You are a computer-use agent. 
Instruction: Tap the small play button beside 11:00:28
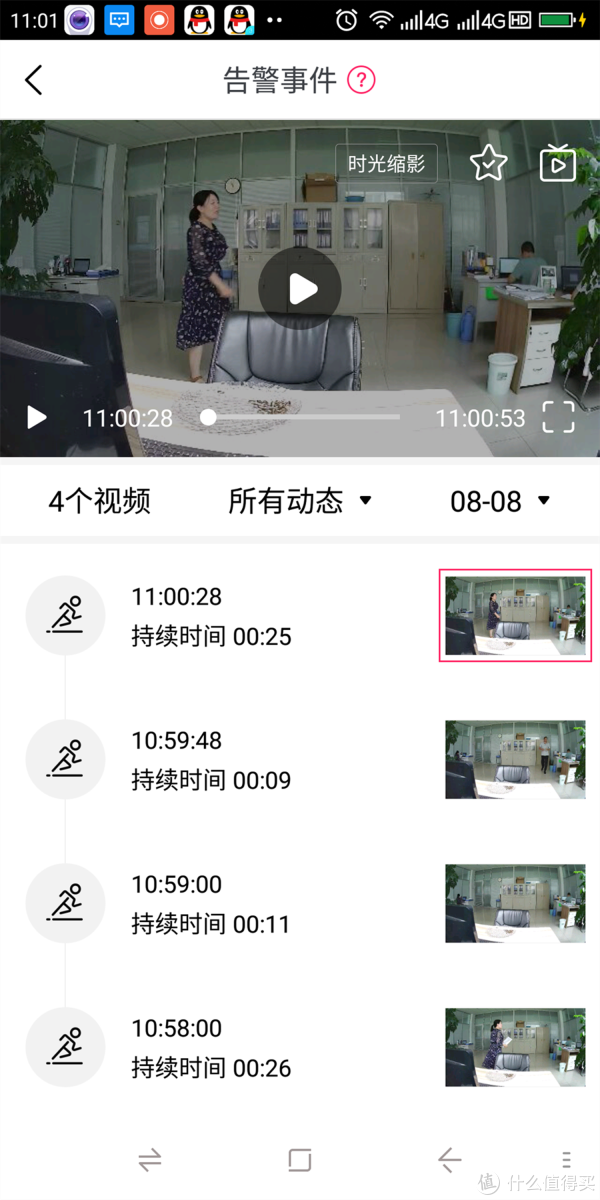click(x=37, y=417)
